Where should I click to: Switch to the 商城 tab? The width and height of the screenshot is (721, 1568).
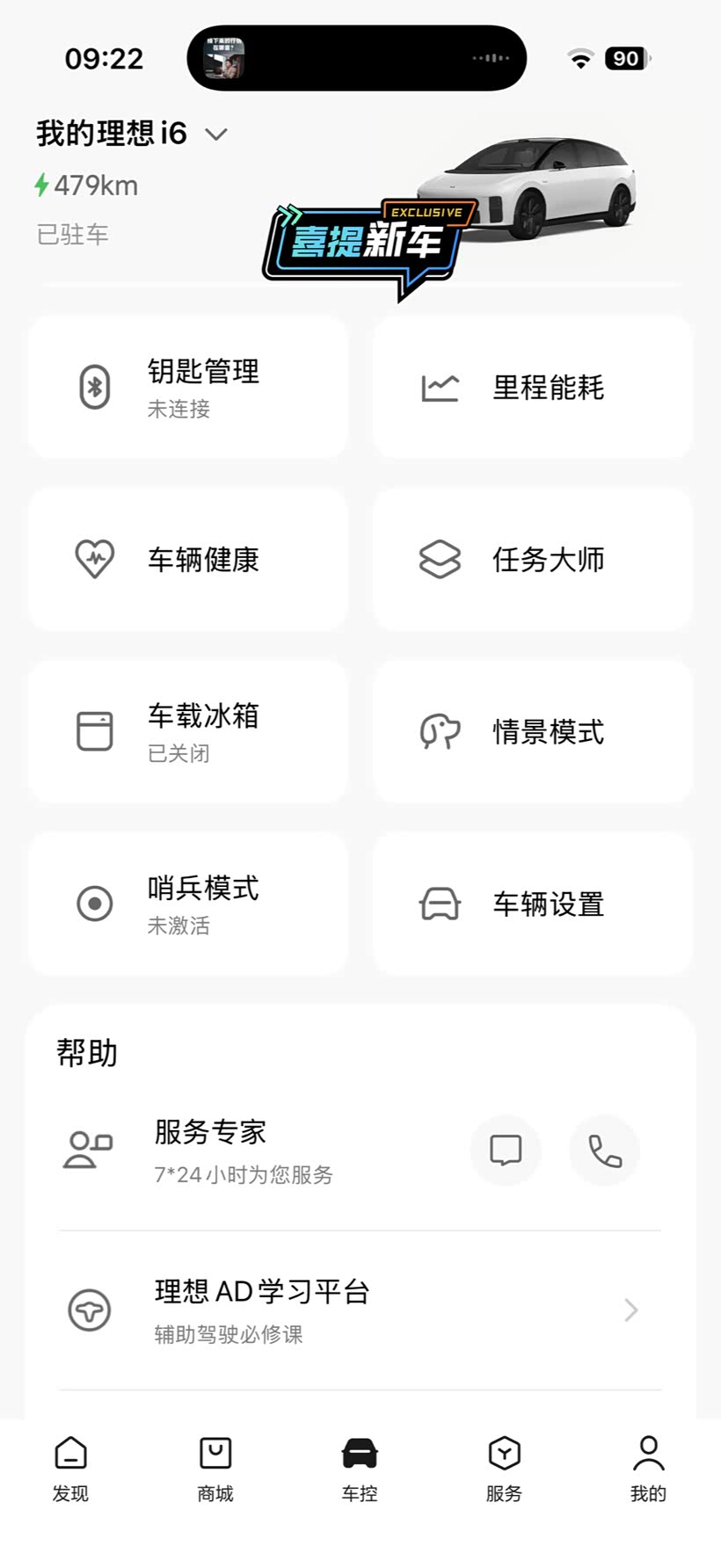215,1468
